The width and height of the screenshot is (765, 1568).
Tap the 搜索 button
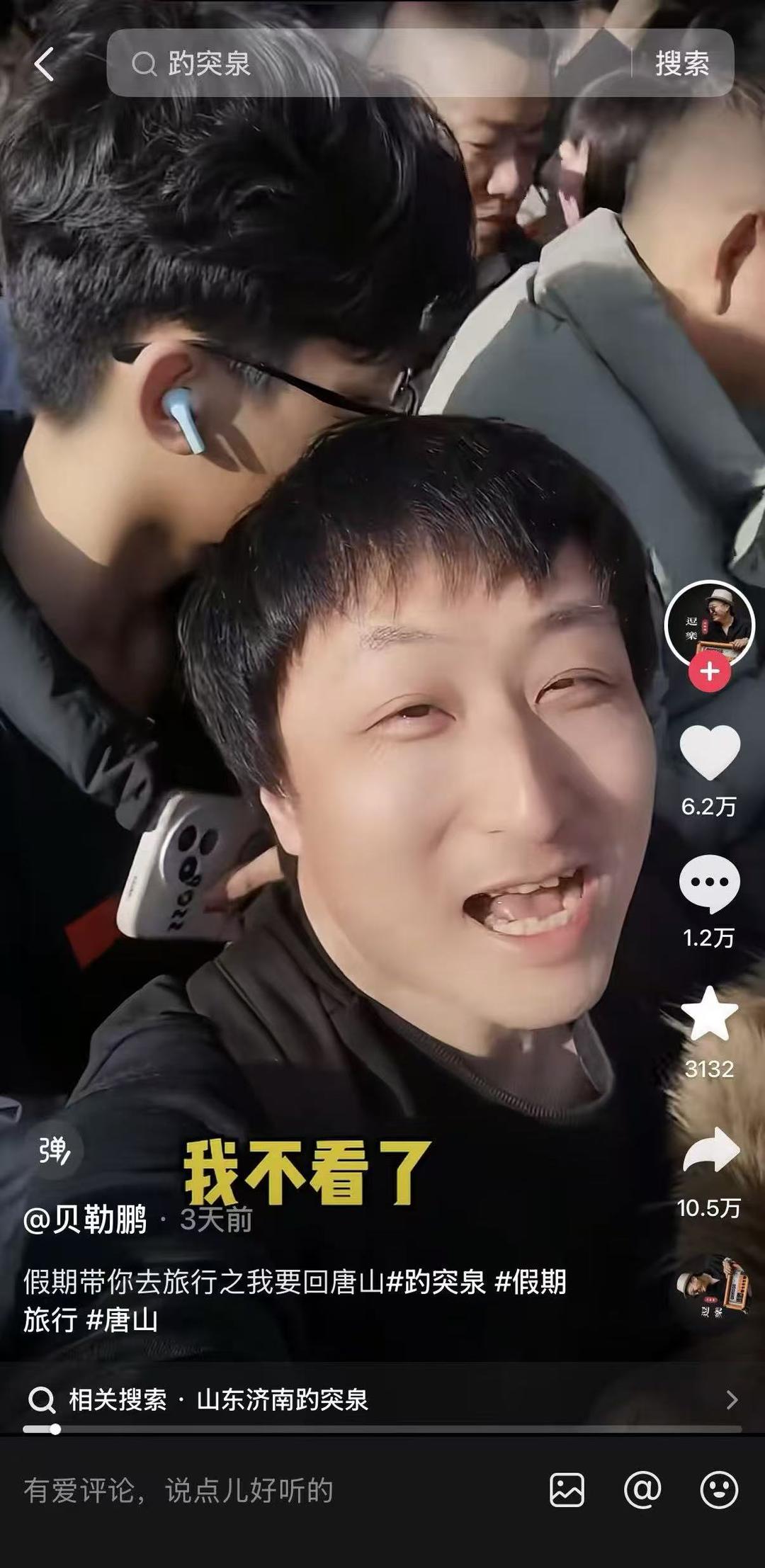pyautogui.click(x=681, y=64)
